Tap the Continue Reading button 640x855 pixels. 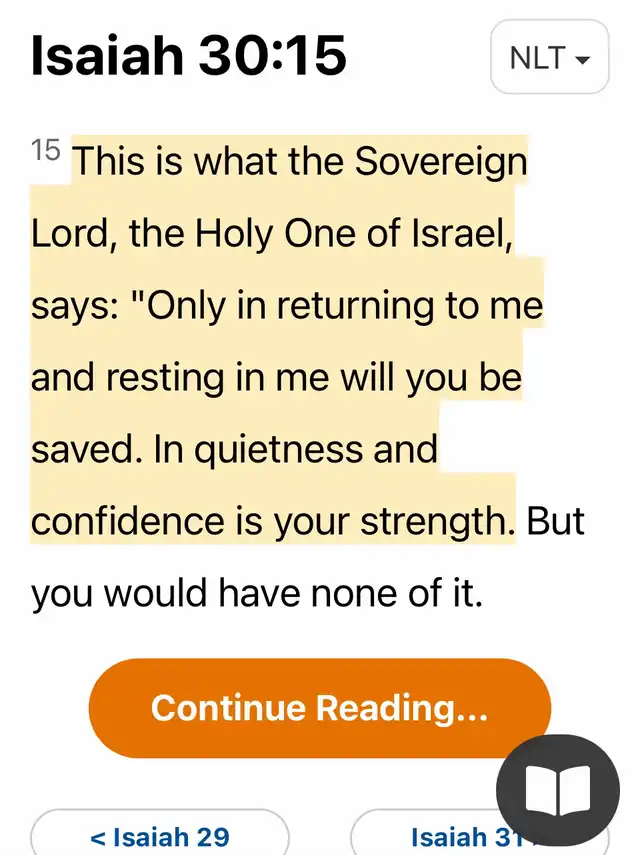click(x=319, y=708)
